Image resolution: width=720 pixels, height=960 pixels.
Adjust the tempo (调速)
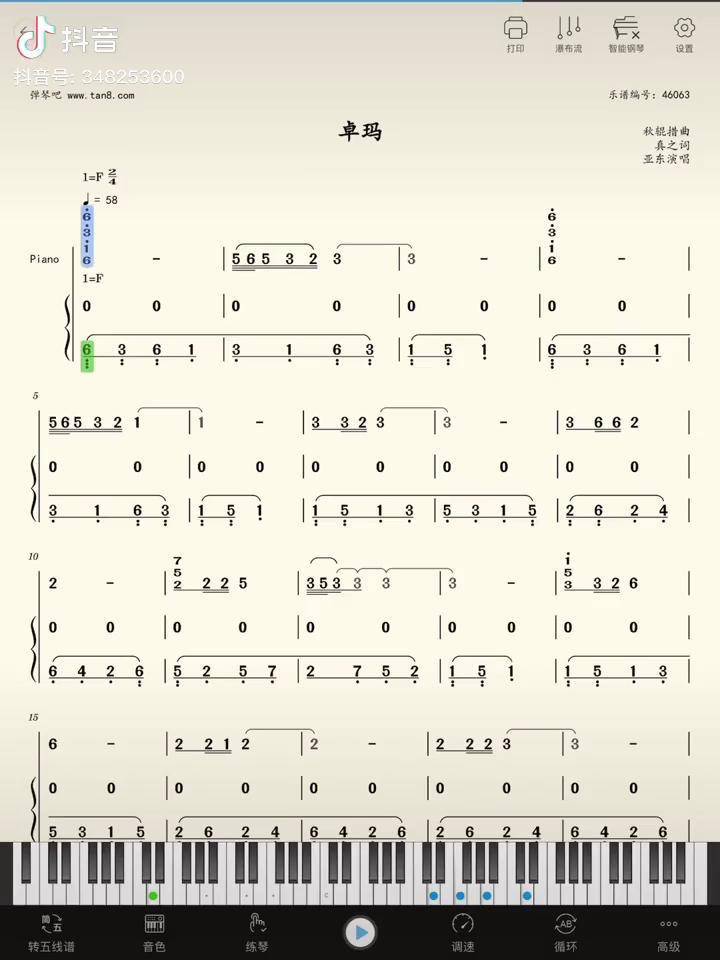point(462,932)
